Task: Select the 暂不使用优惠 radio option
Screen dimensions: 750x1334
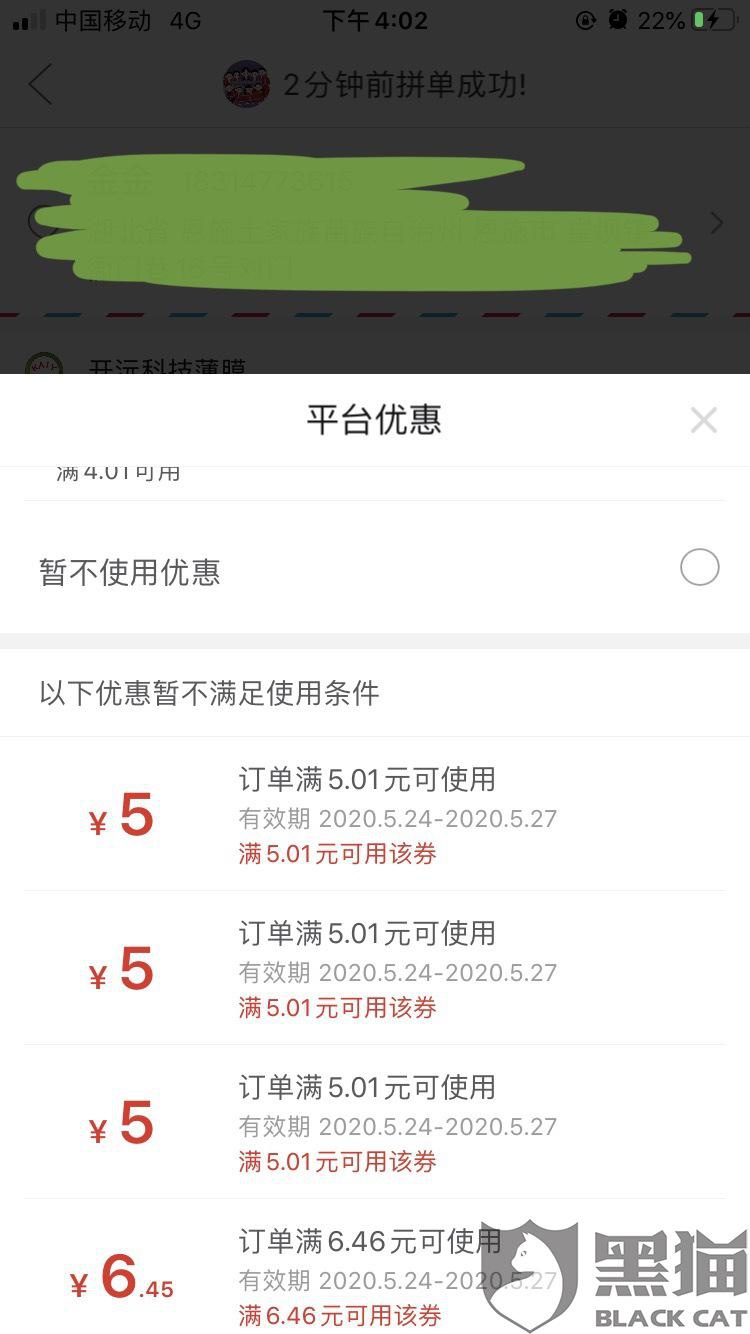Action: point(699,567)
